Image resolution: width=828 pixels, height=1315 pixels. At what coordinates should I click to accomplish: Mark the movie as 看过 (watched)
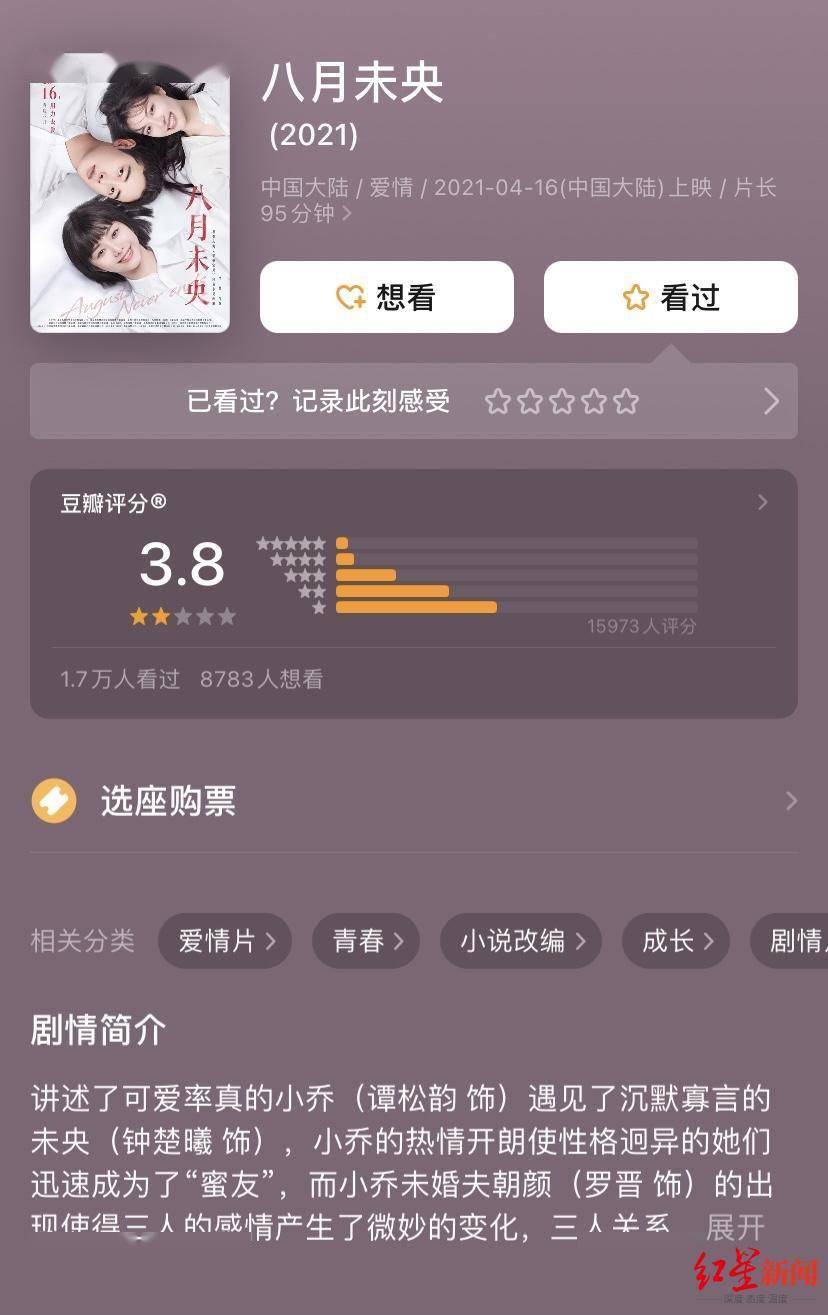click(x=670, y=297)
